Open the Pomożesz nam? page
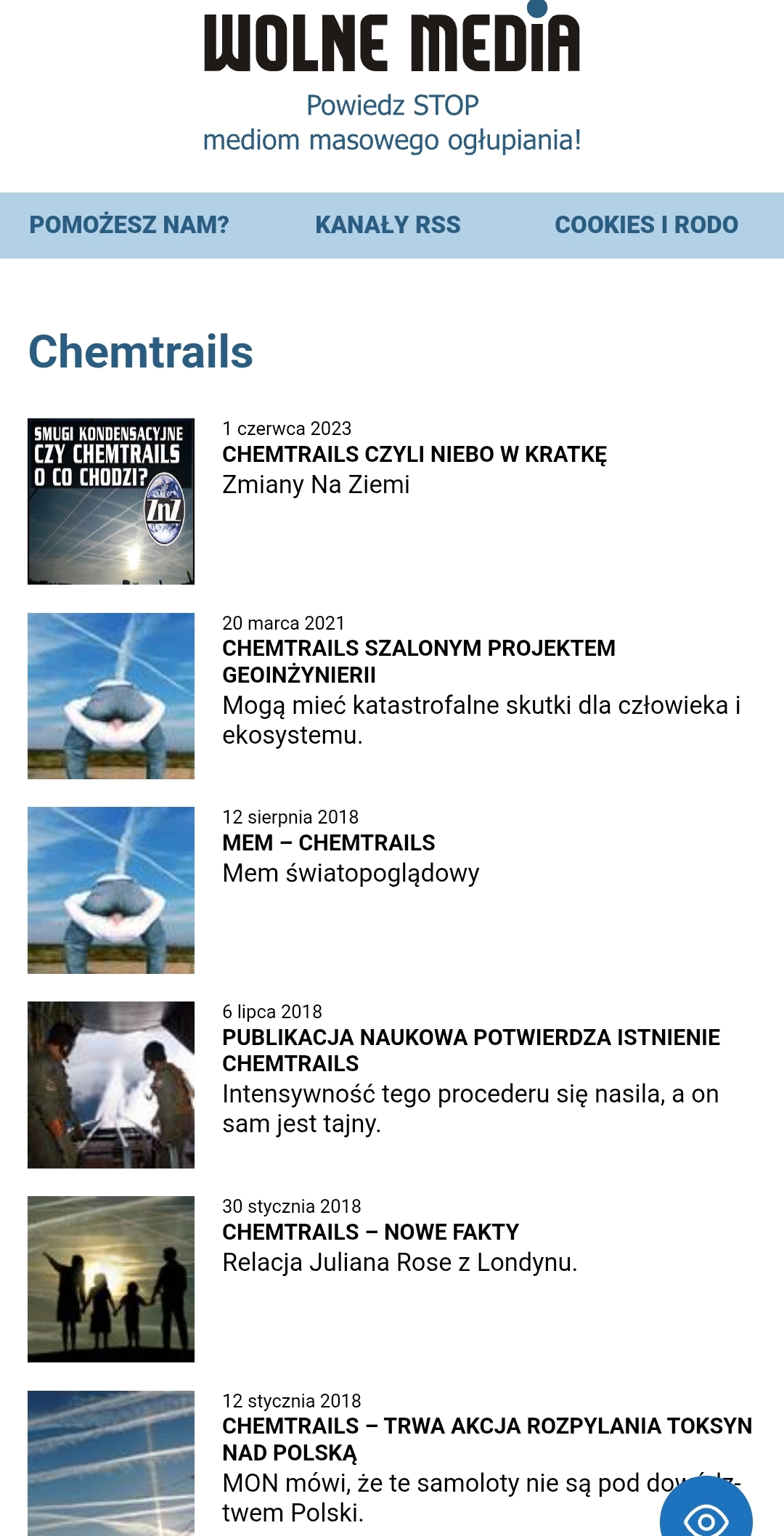Screen dimensions: 784x1536 [129, 225]
